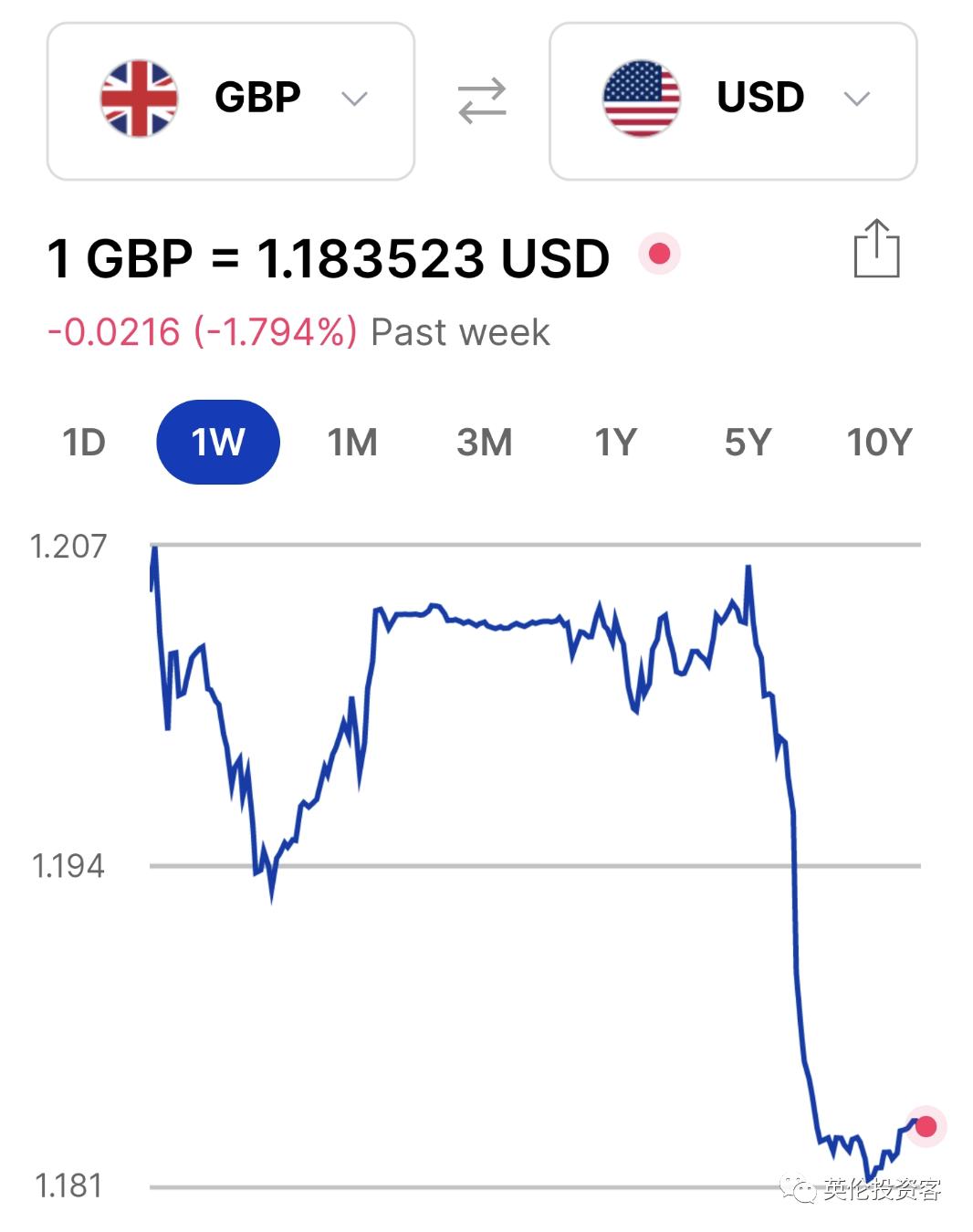973x1232 pixels.
Task: Click the US flag icon next to USD
Action: (x=642, y=95)
